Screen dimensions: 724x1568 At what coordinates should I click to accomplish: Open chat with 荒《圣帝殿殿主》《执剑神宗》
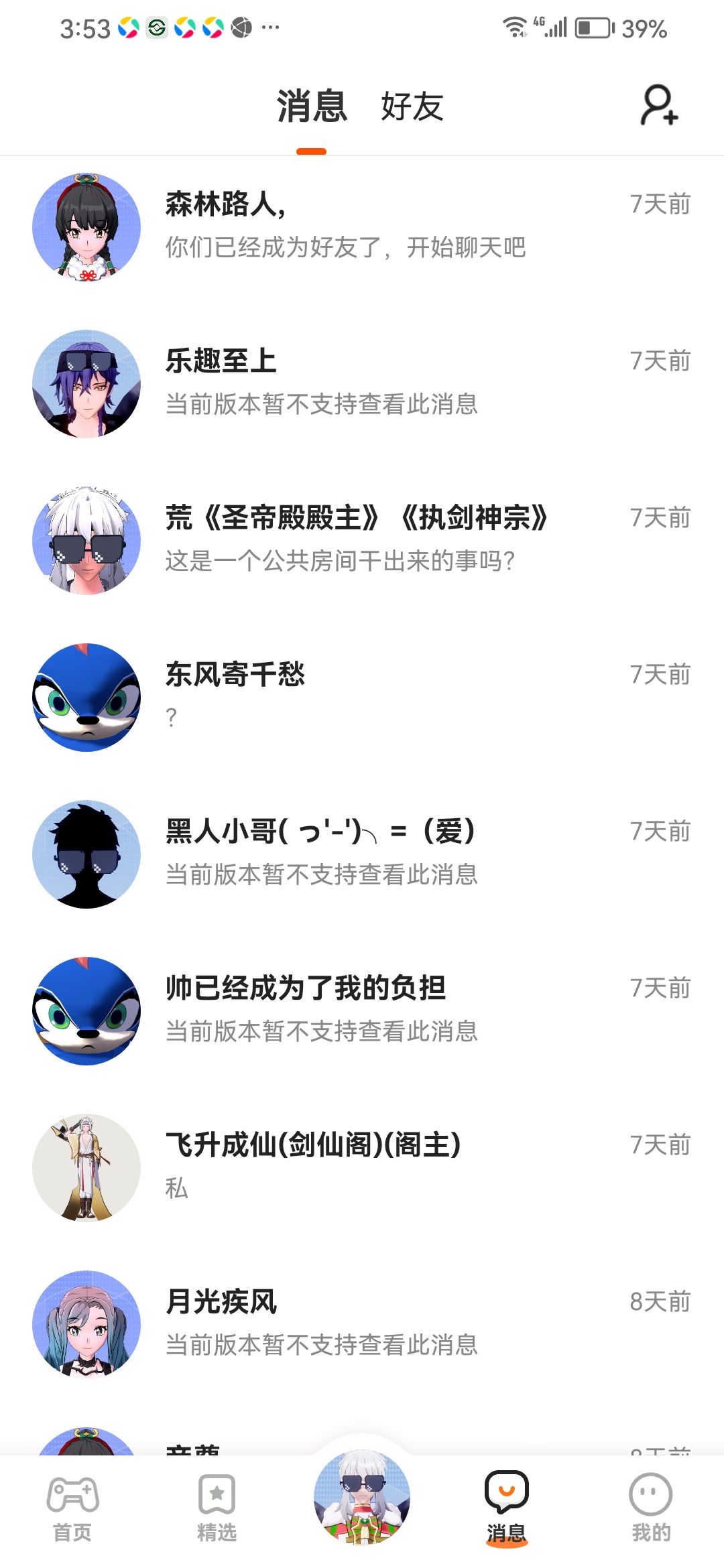362,540
